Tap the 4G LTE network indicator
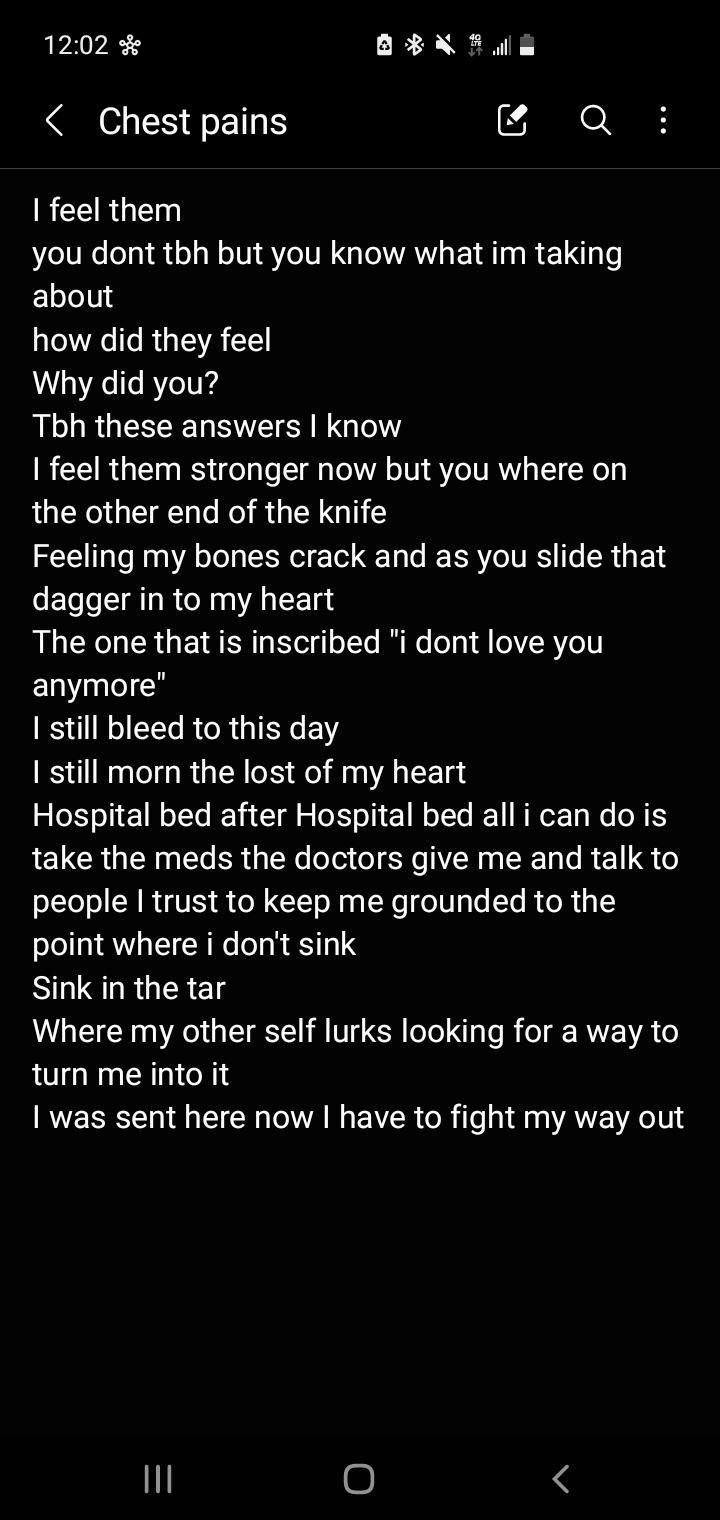Image resolution: width=720 pixels, height=1520 pixels. 474,44
